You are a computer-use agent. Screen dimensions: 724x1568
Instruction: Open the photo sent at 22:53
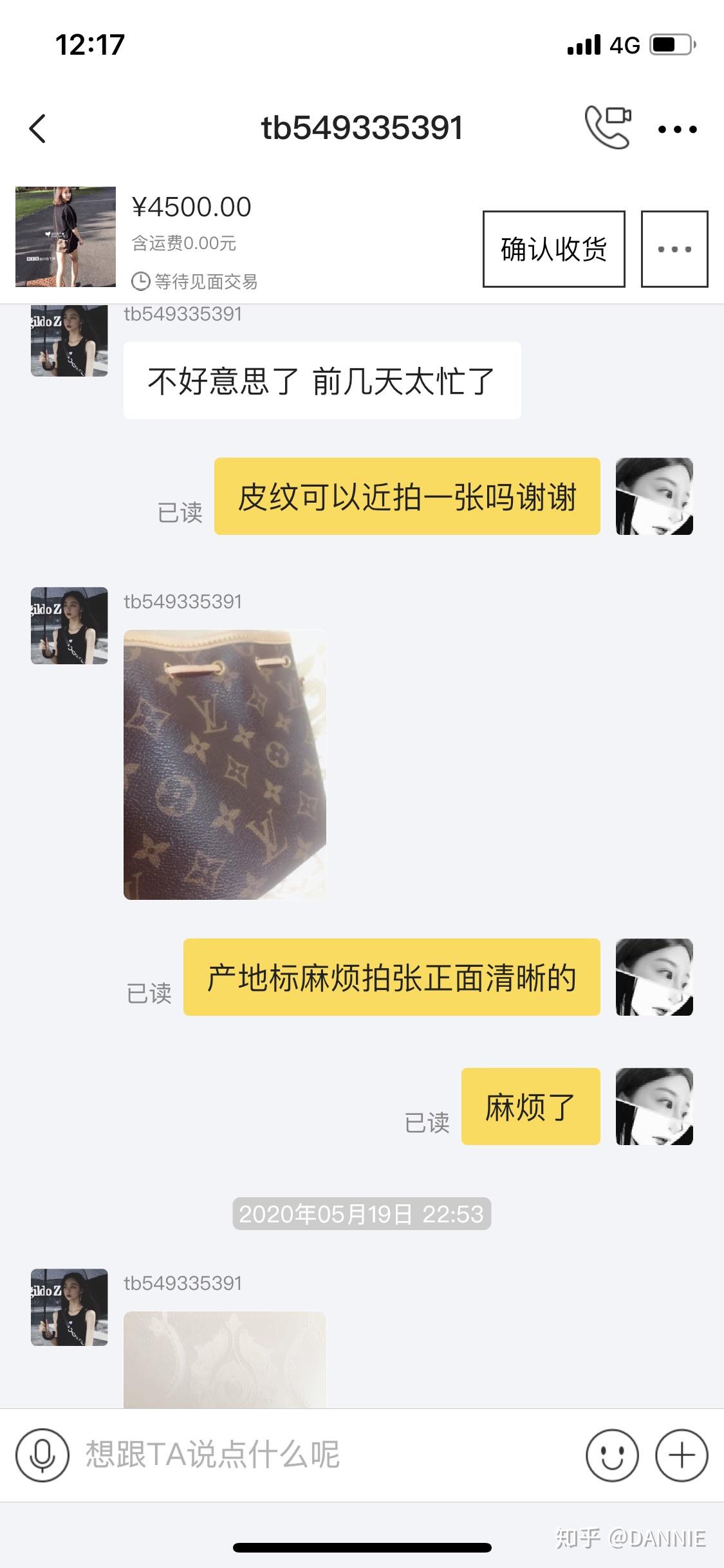tap(225, 1358)
